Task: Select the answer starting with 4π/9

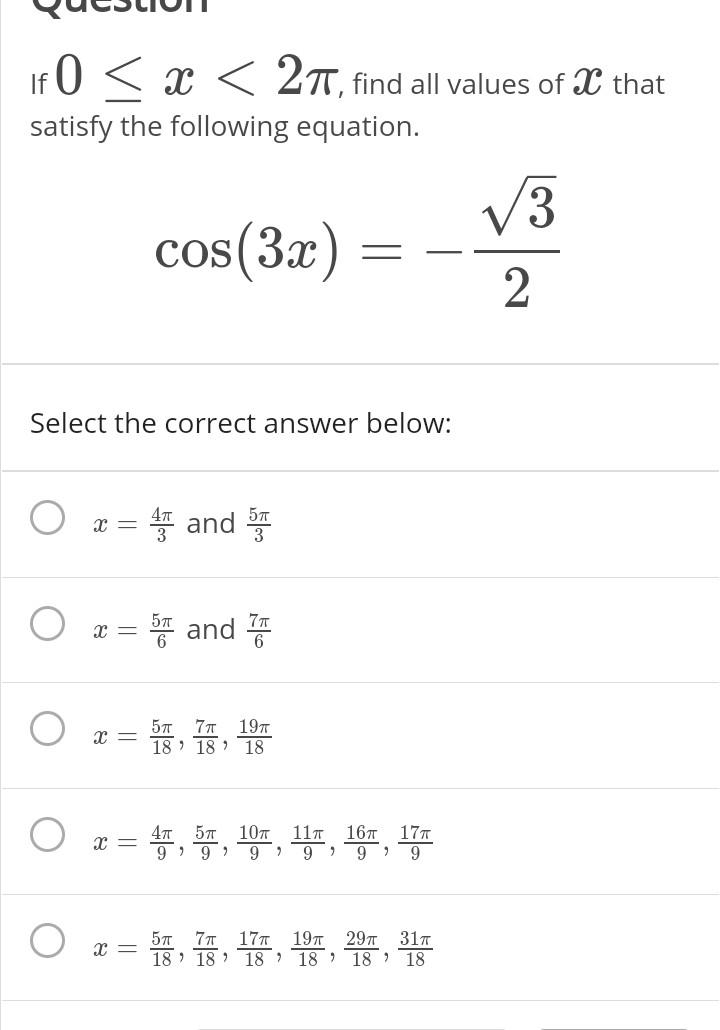Action: pyautogui.click(x=48, y=834)
